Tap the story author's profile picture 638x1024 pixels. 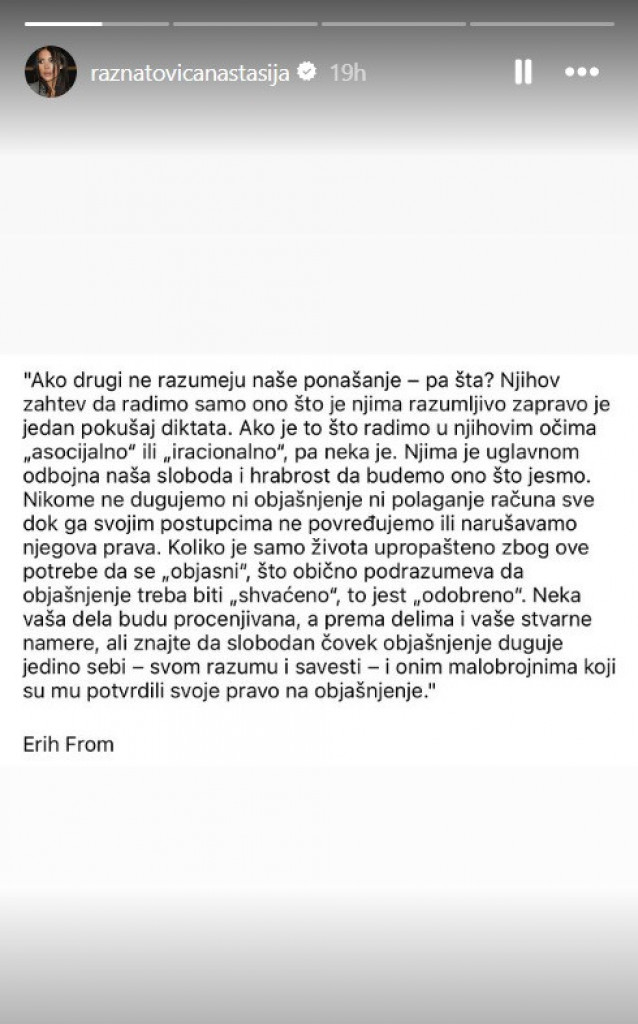tap(51, 72)
